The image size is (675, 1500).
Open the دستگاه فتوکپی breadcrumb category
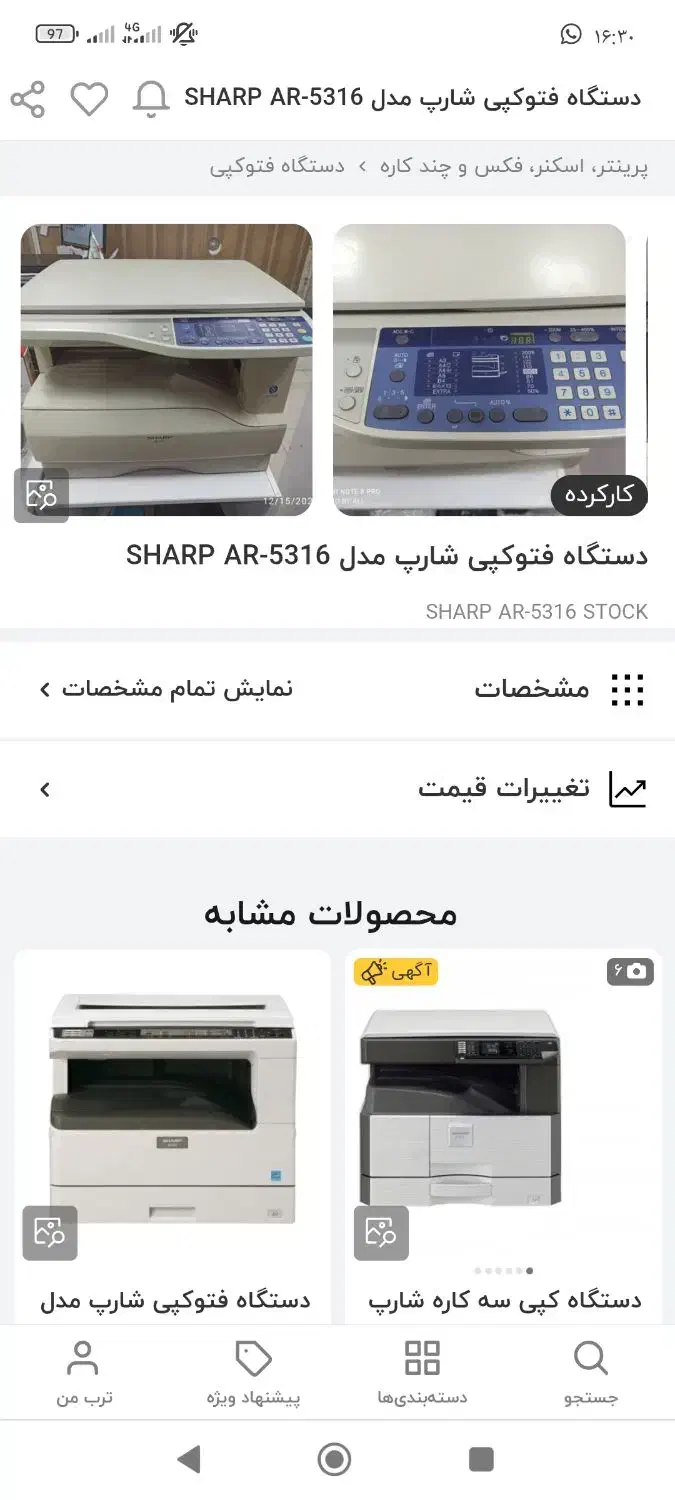point(277,167)
